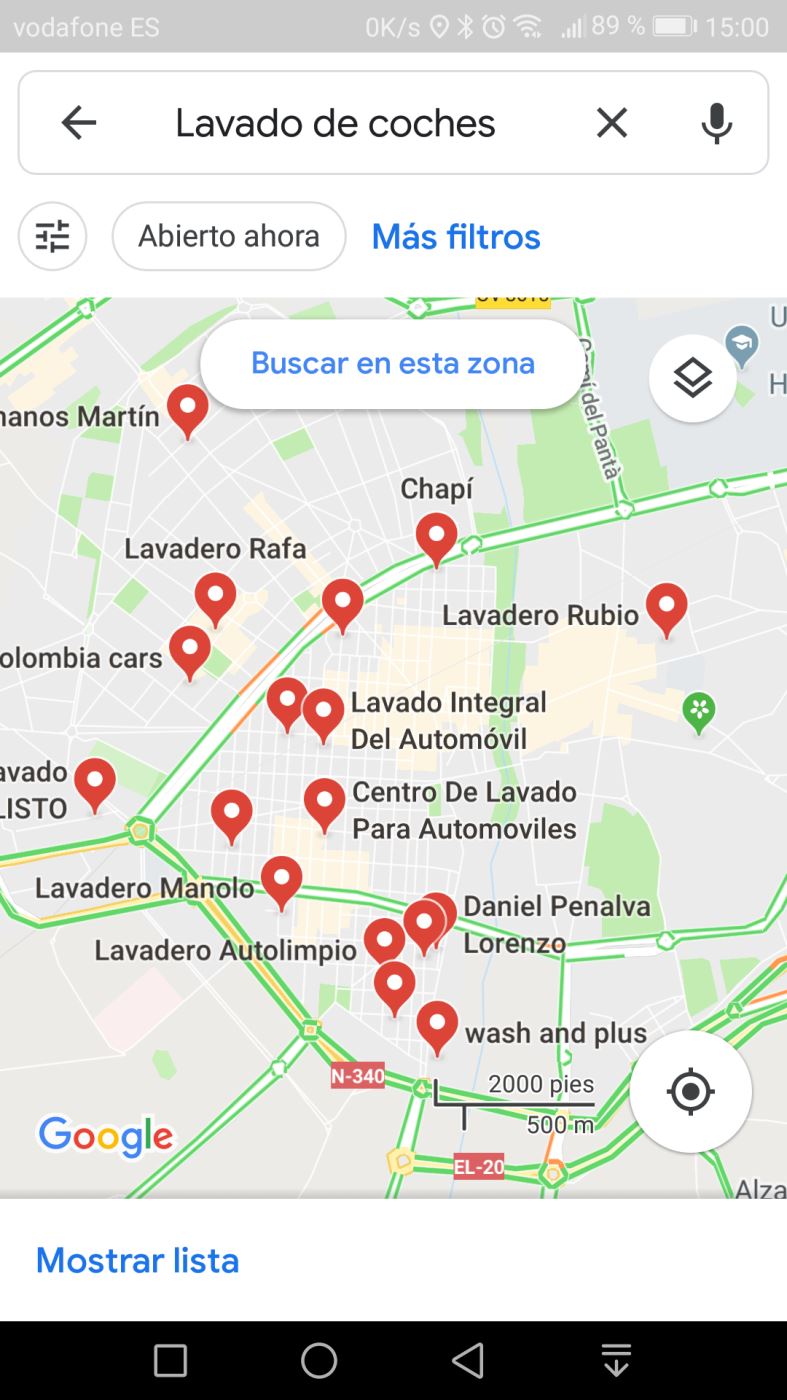Tap 'Buscar en esta zona'
Screen dimensions: 787x1400
pos(392,363)
